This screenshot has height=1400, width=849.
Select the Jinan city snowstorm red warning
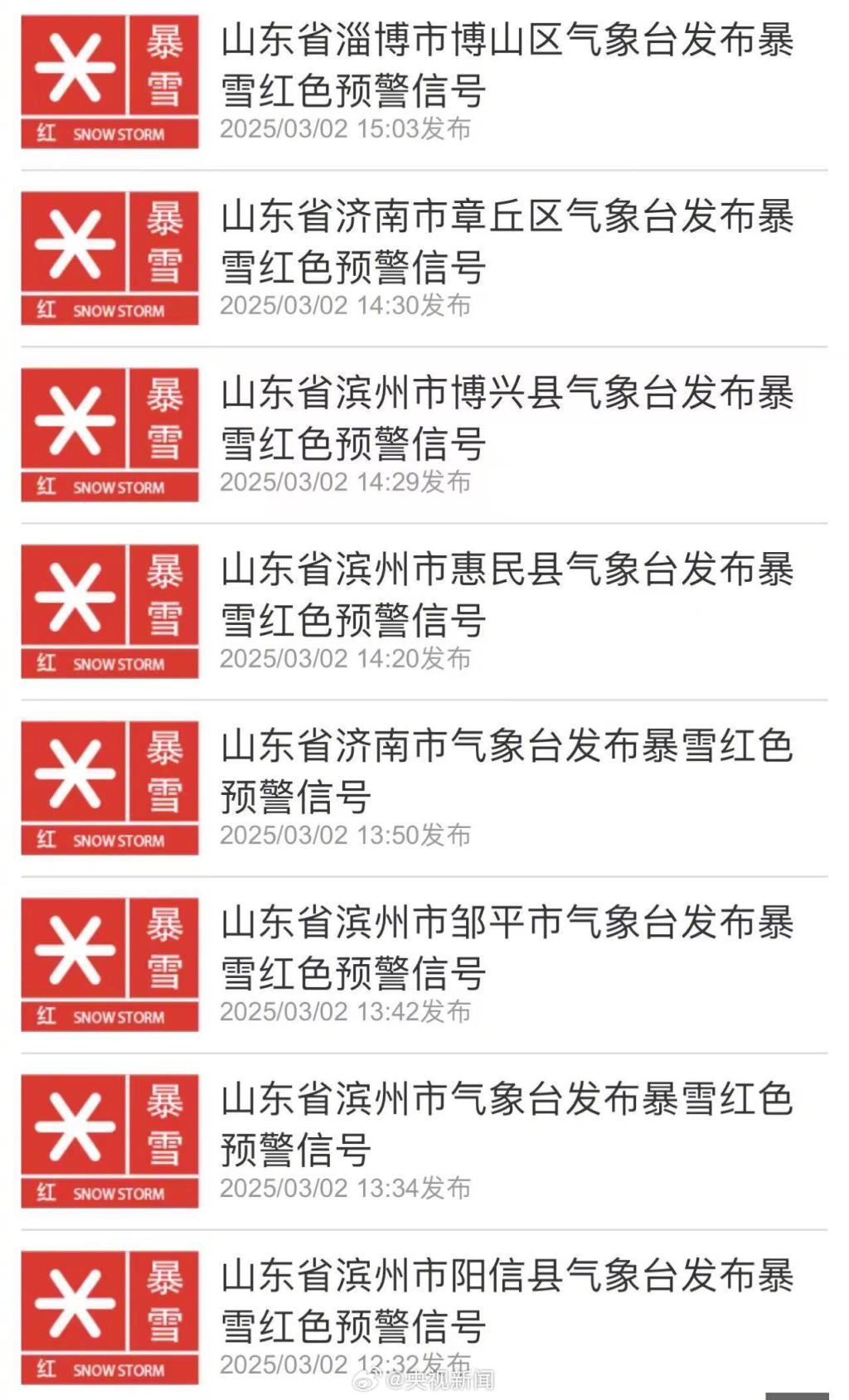click(506, 773)
